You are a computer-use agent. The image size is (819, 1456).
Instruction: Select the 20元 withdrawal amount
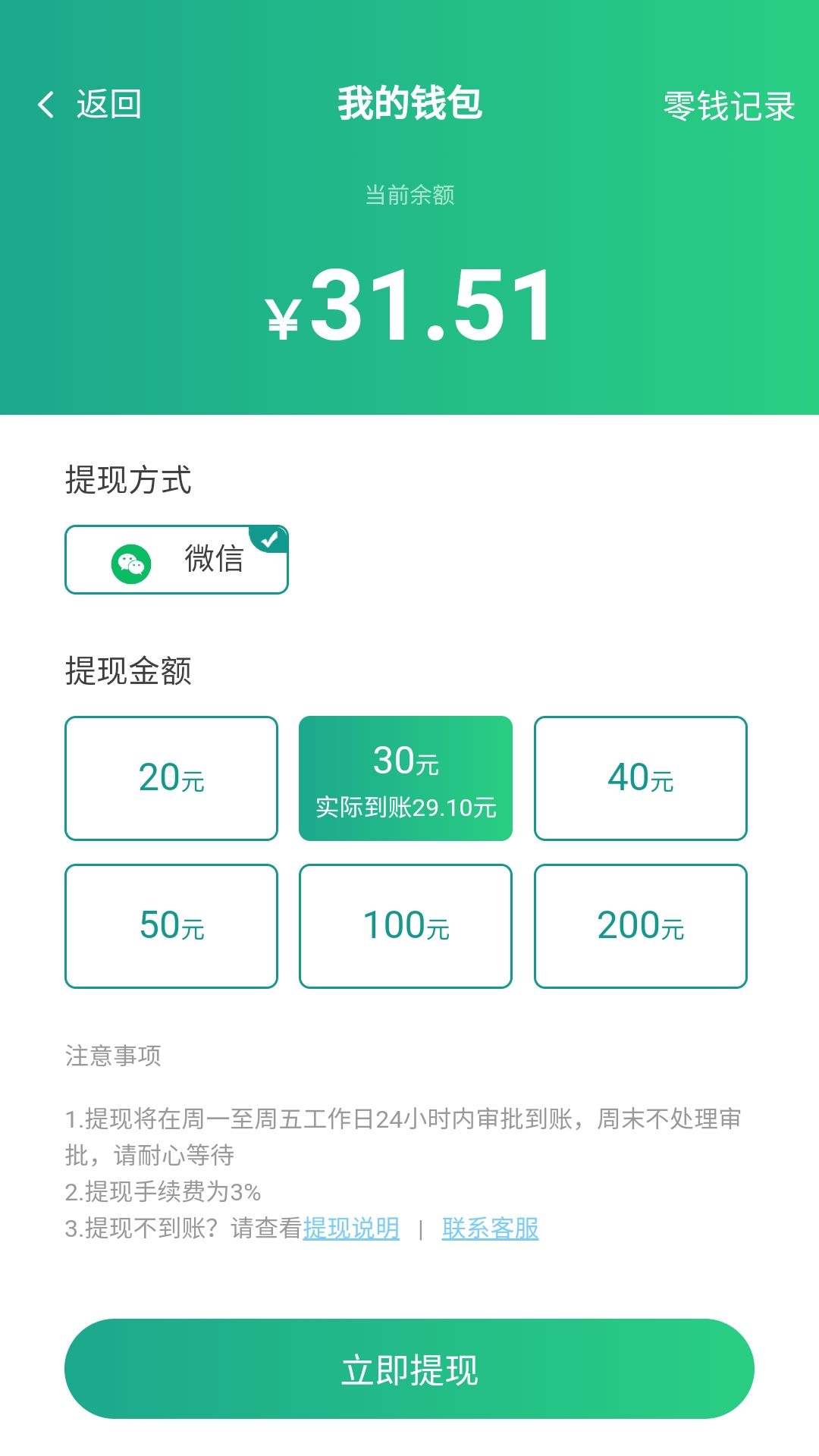[171, 777]
